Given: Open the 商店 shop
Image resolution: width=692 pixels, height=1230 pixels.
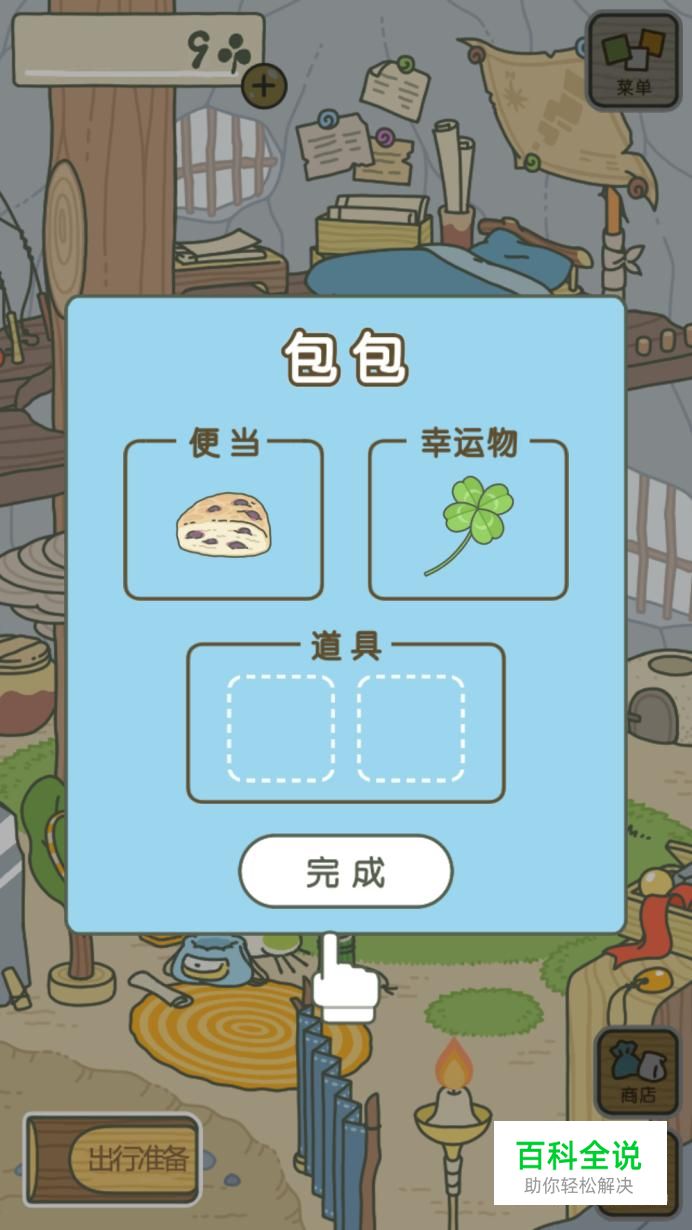Looking at the screenshot, I should click(637, 1072).
